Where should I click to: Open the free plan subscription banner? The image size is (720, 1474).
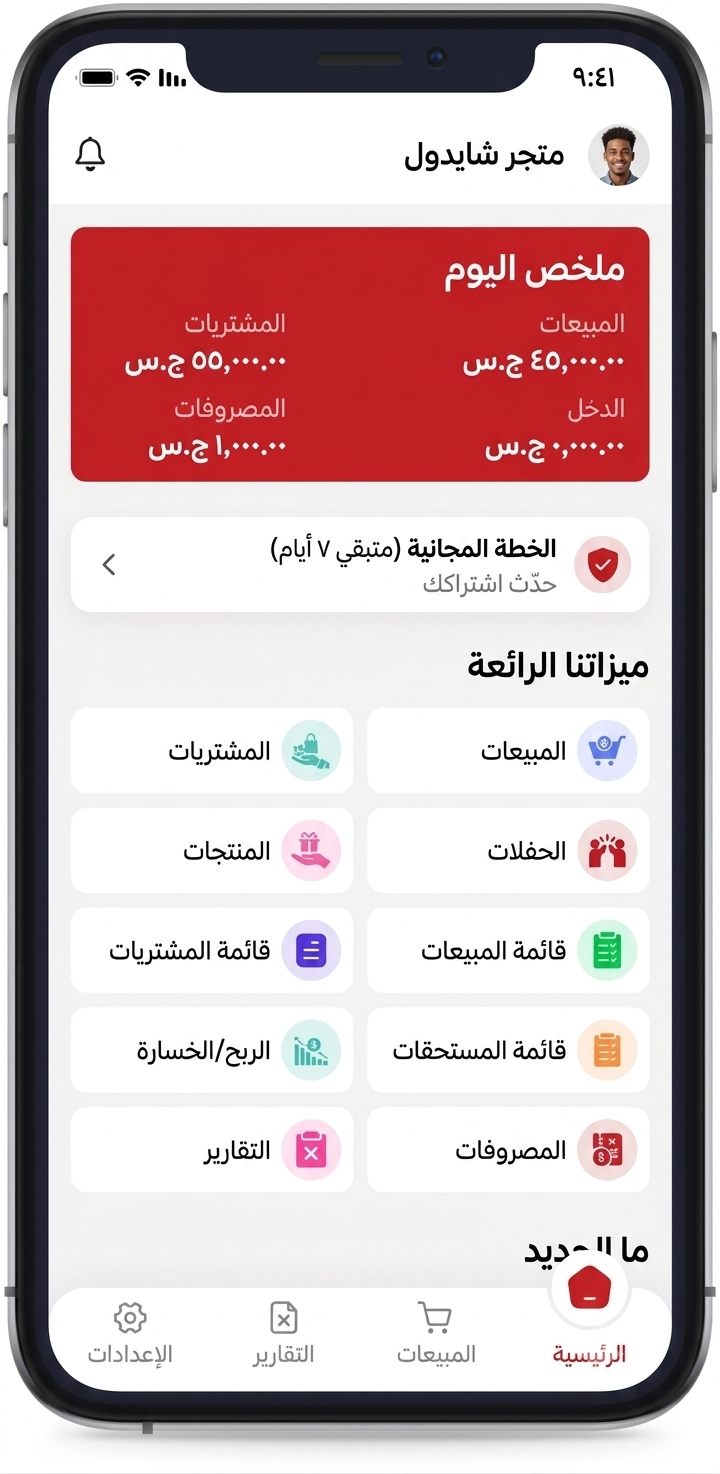(360, 565)
